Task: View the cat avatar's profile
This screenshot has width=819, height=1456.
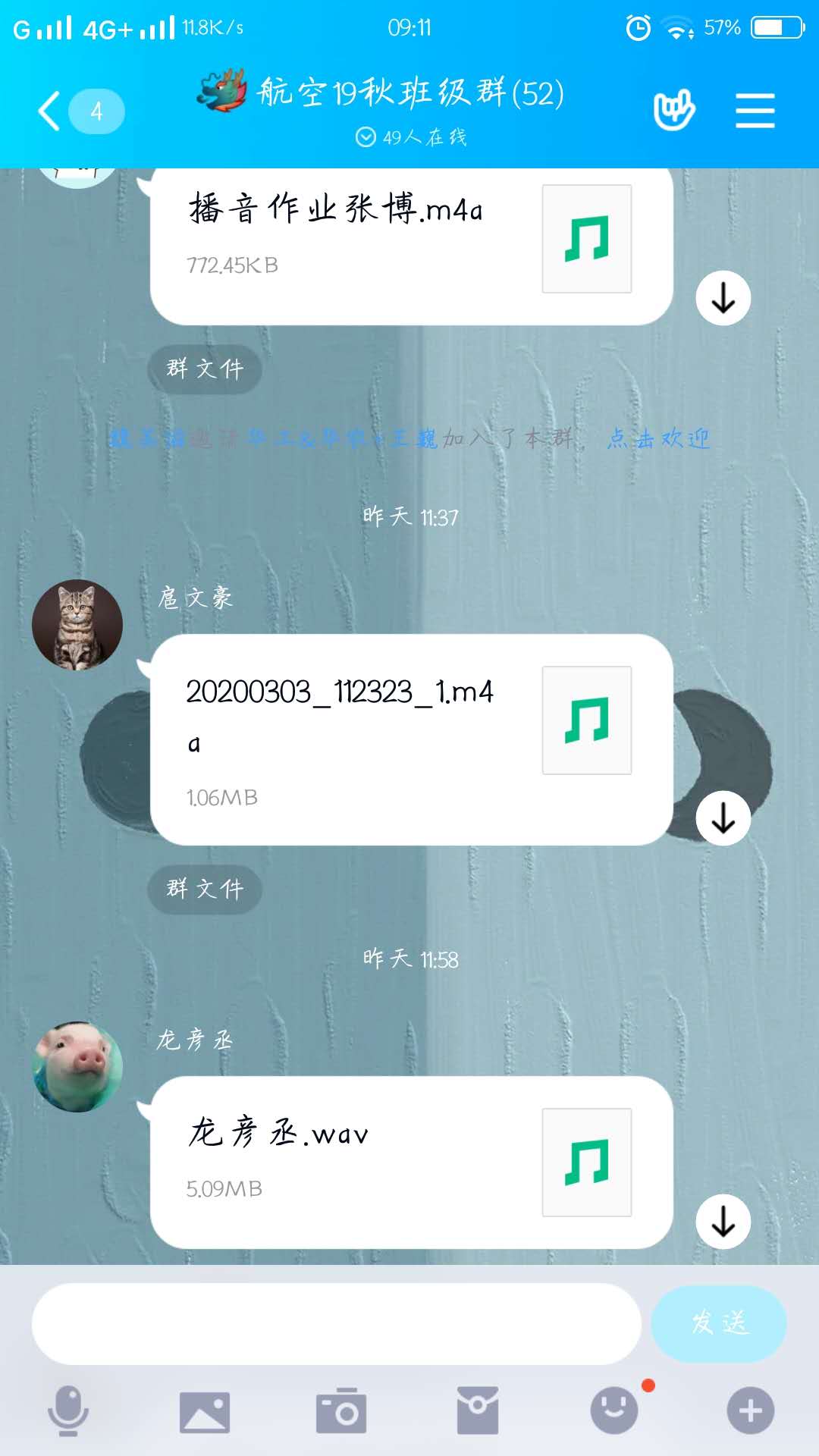Action: [77, 625]
